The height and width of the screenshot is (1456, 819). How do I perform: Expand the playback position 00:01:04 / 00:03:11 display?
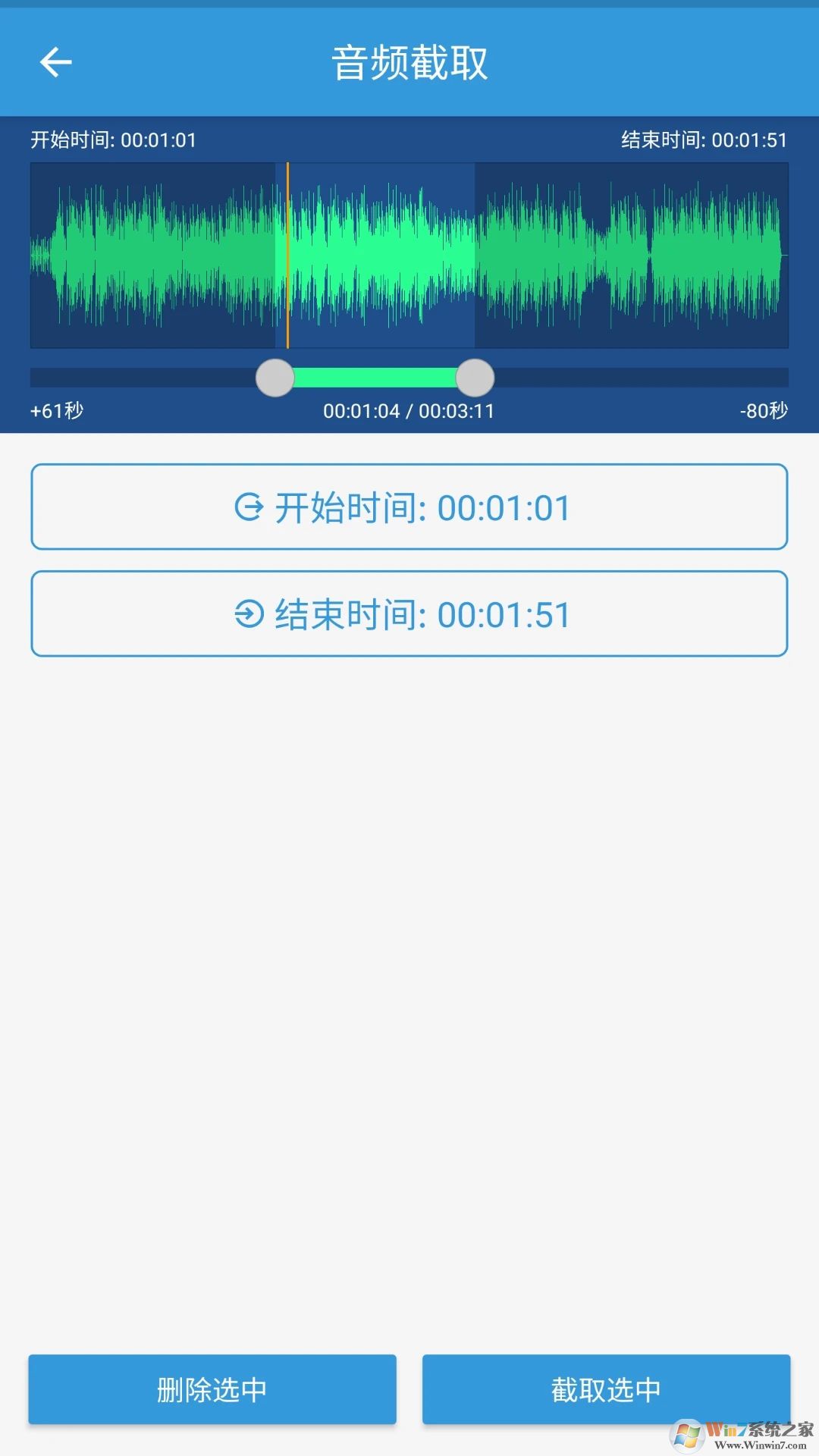click(409, 412)
